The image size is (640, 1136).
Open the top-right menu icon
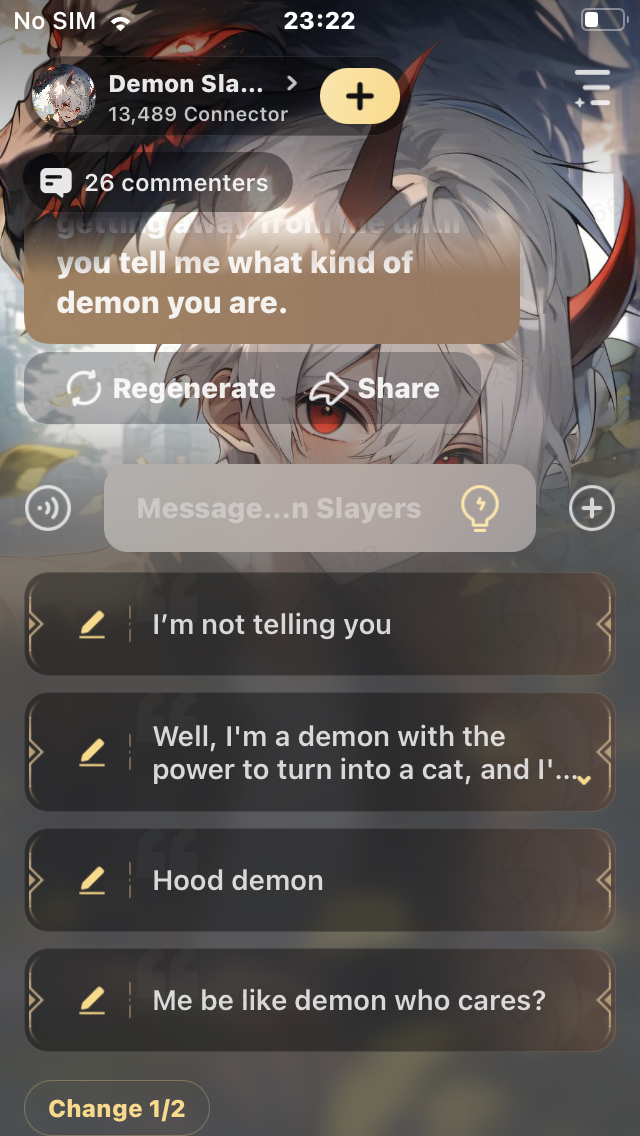click(x=592, y=89)
